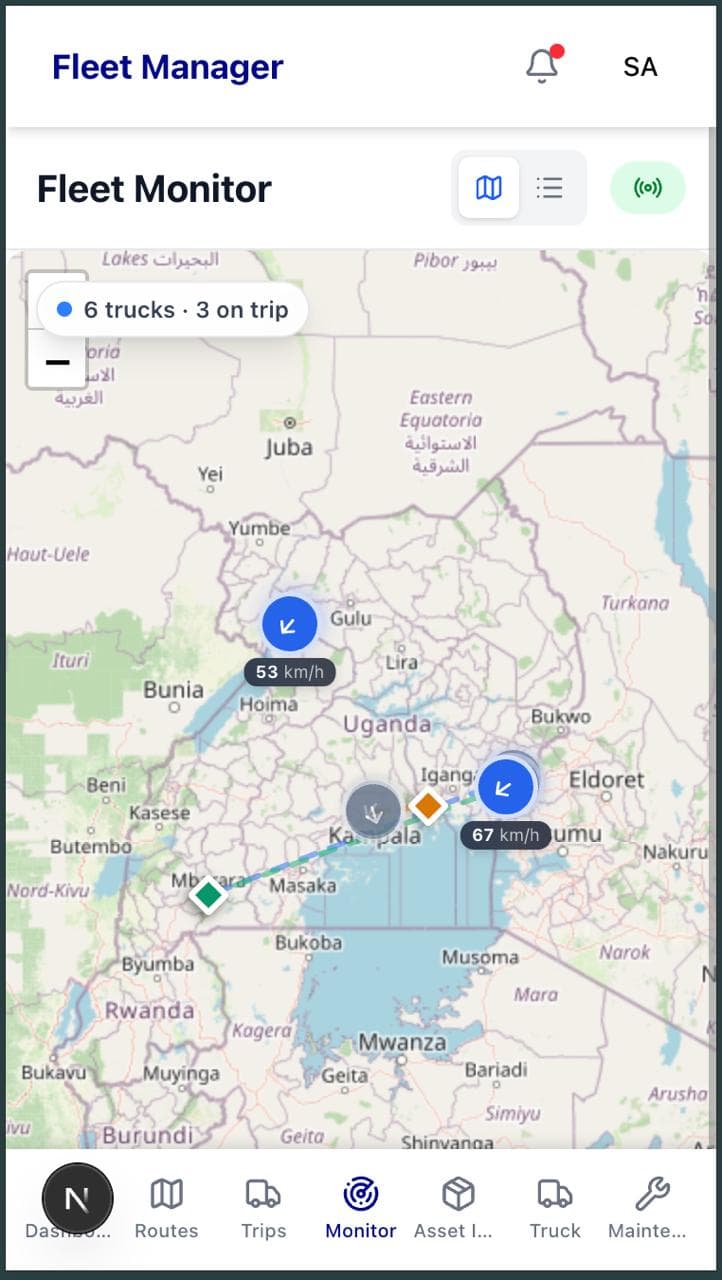This screenshot has height=1280, width=722.
Task: Switch to list view of the fleet
Action: (x=549, y=187)
